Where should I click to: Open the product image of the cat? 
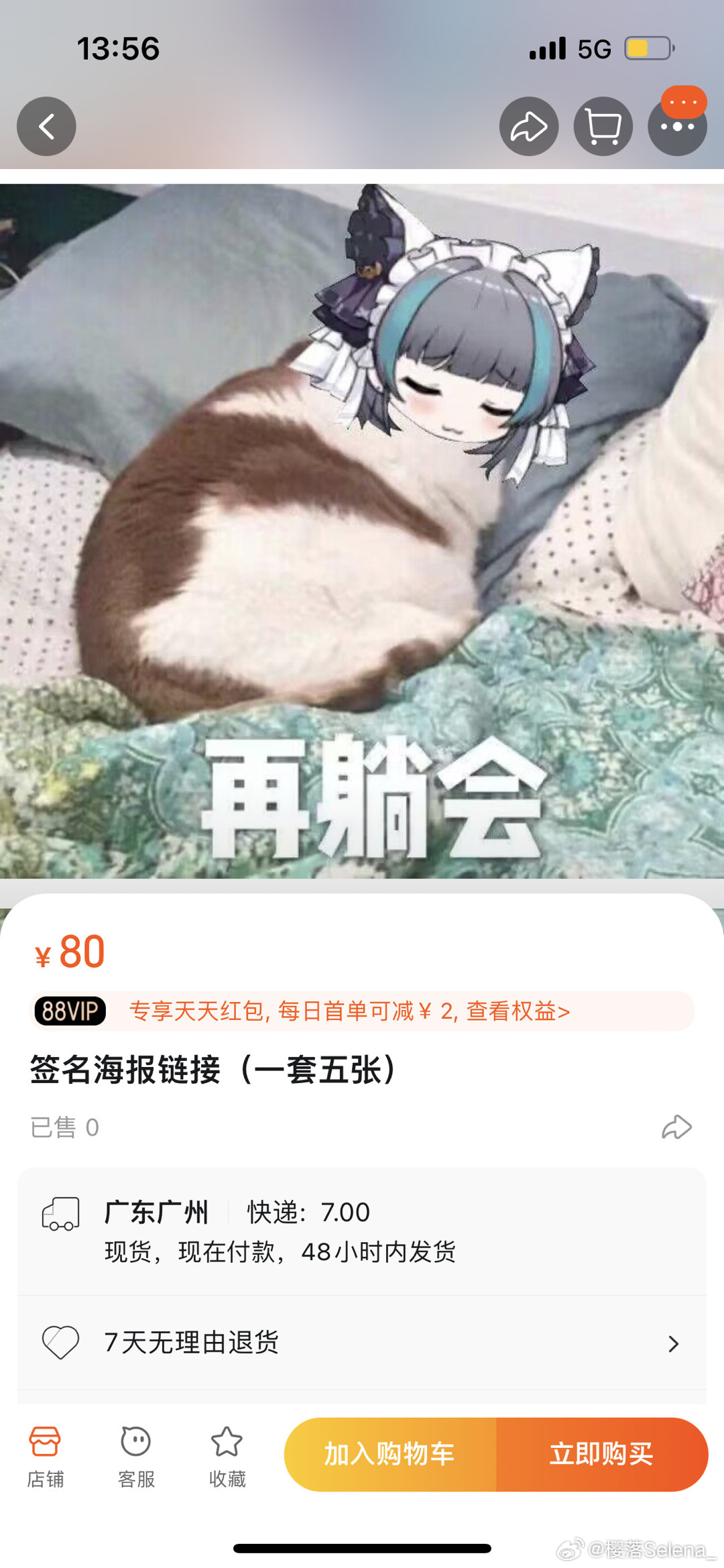point(362,530)
